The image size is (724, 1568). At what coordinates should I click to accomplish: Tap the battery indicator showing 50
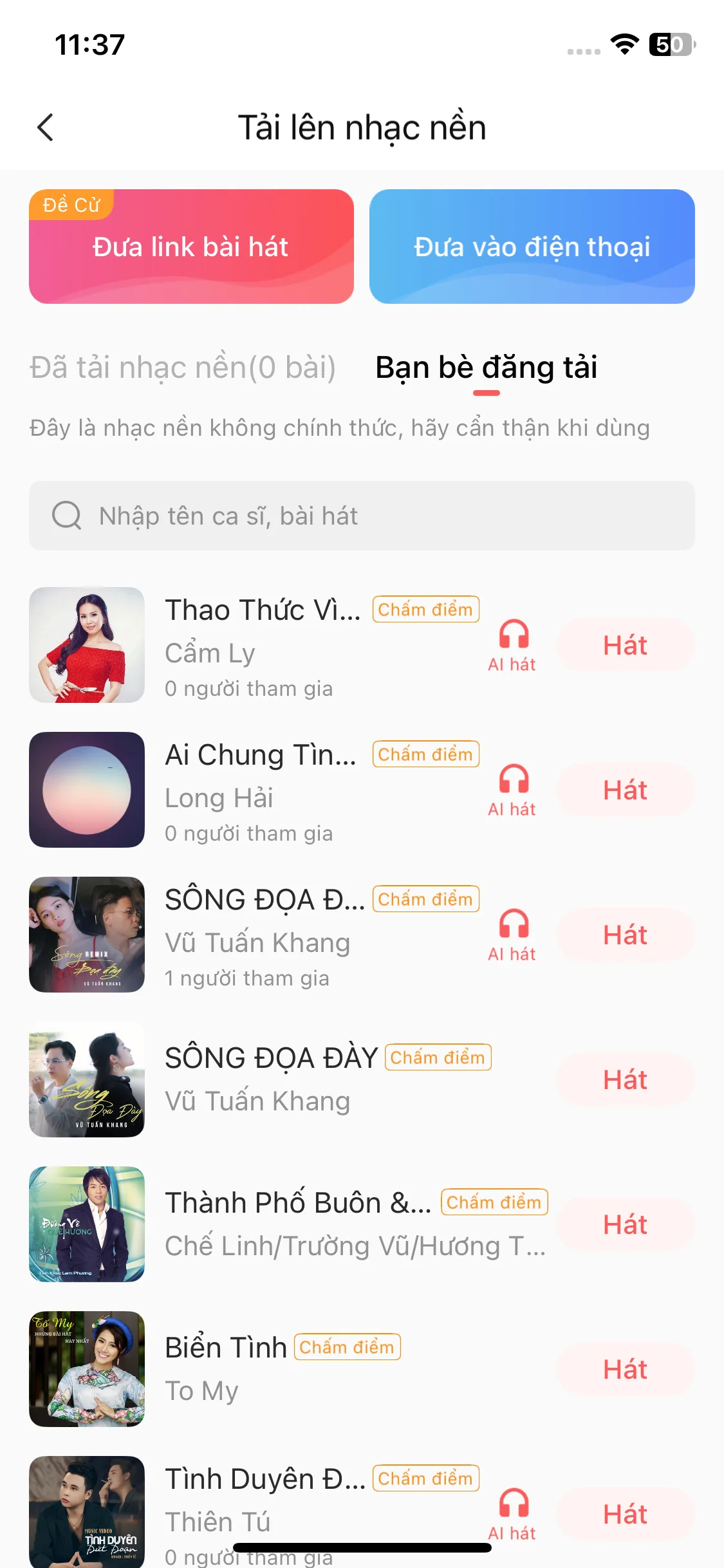pyautogui.click(x=669, y=45)
